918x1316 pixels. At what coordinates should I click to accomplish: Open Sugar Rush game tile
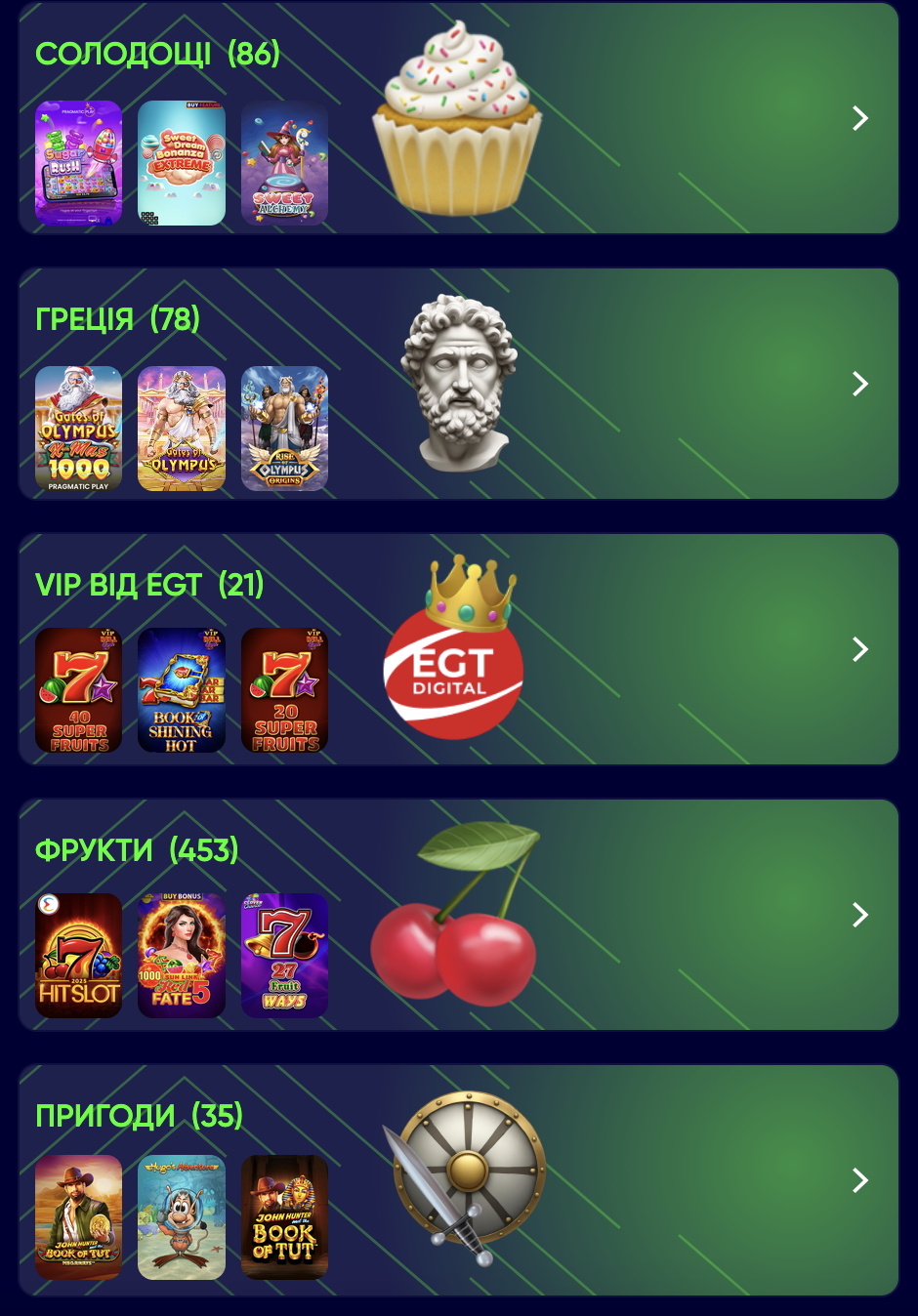click(x=79, y=163)
